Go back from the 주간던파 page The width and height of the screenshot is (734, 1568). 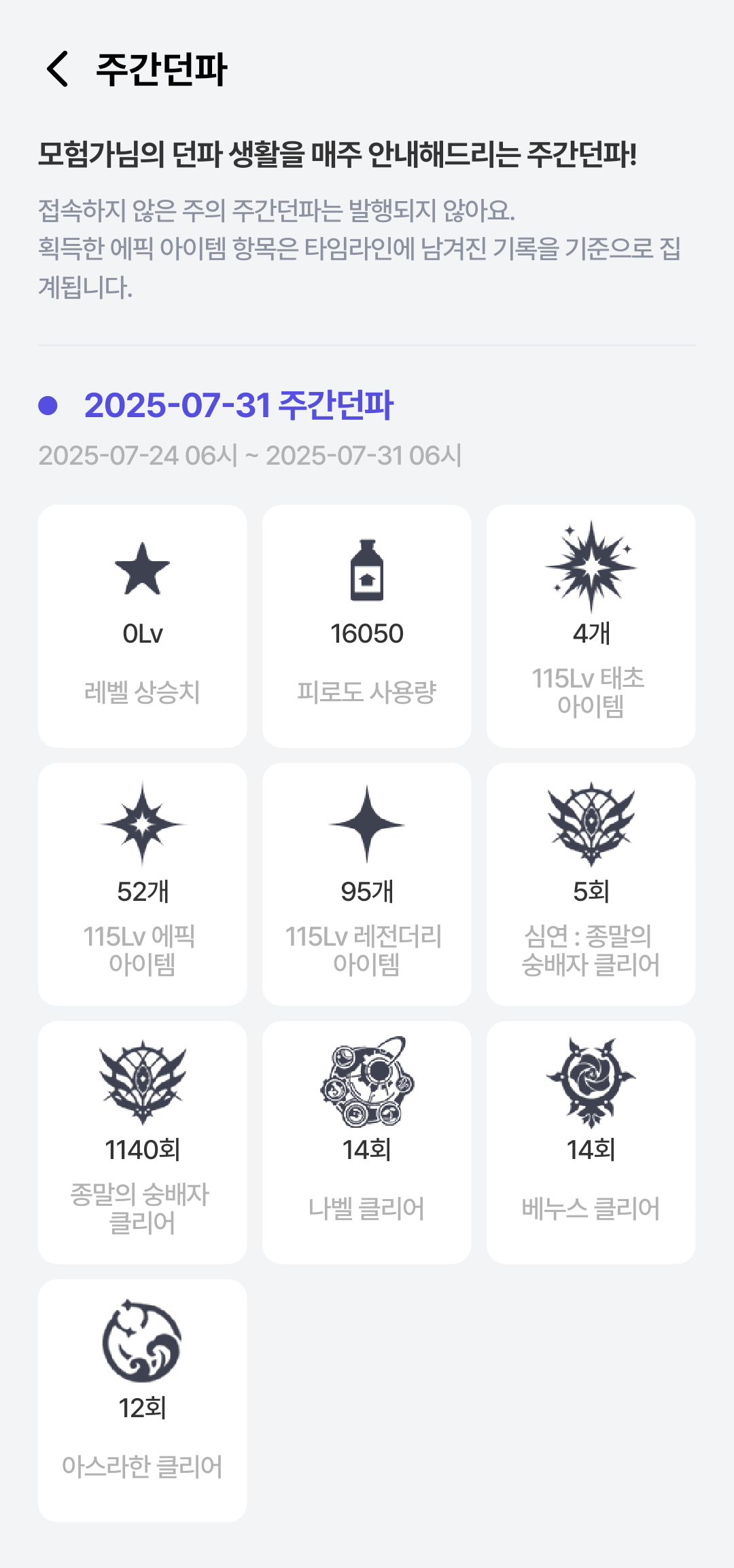pos(58,69)
